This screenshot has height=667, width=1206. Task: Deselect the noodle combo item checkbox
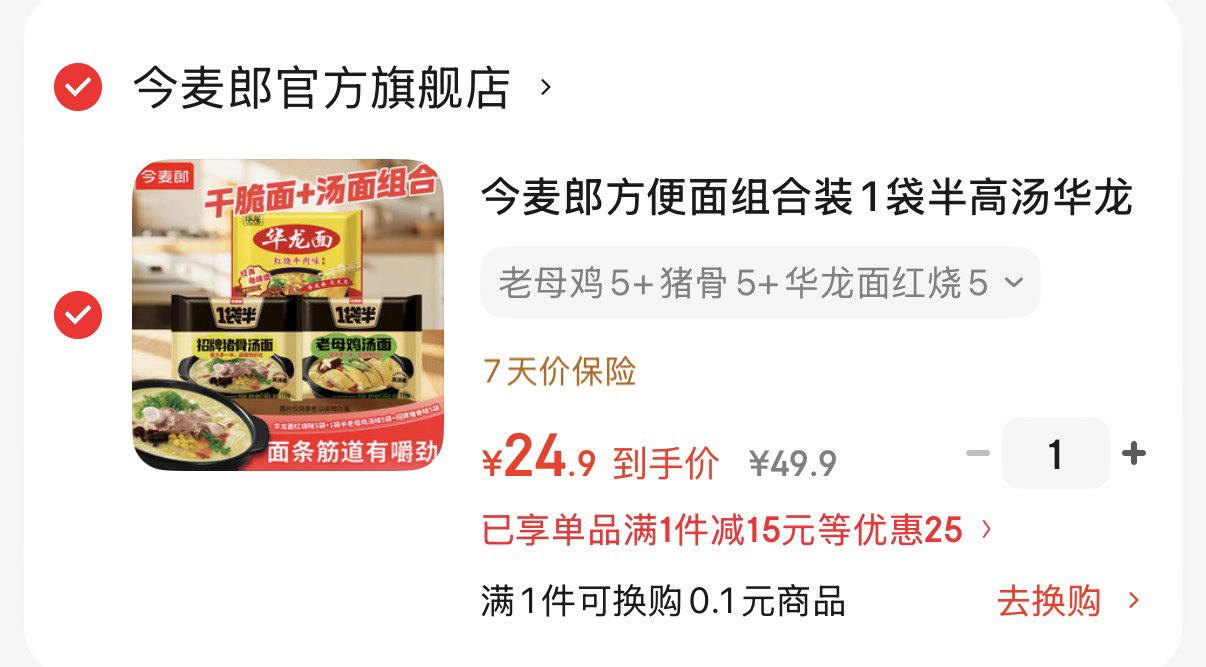[78, 316]
